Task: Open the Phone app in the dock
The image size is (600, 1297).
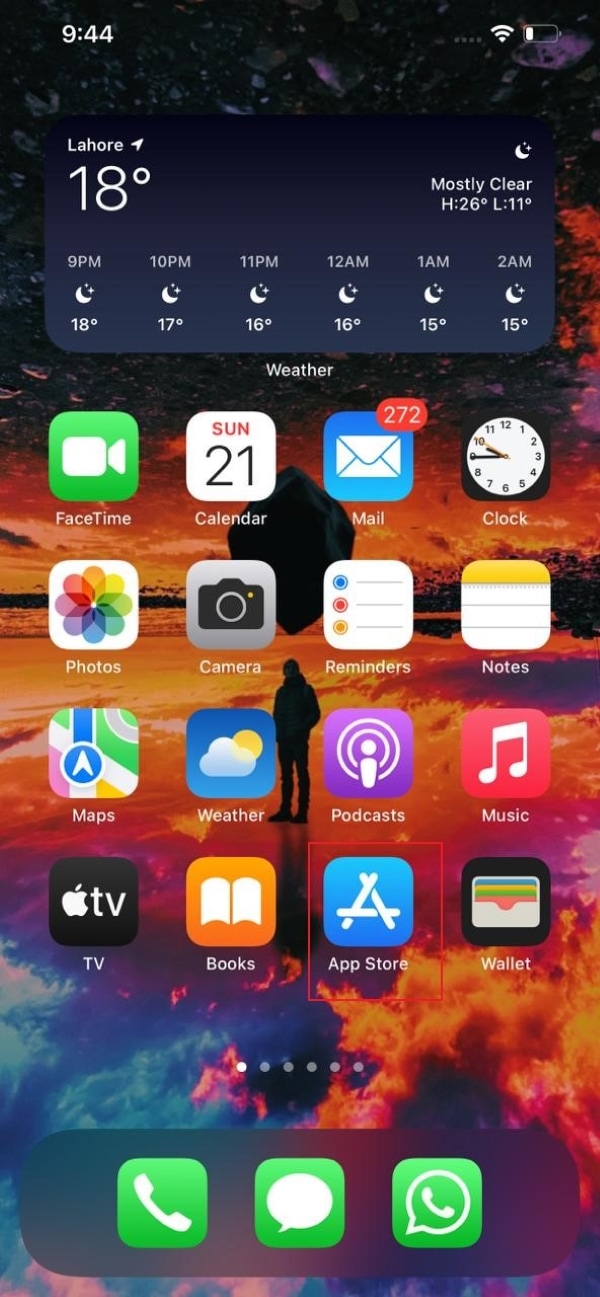Action: tap(162, 1203)
